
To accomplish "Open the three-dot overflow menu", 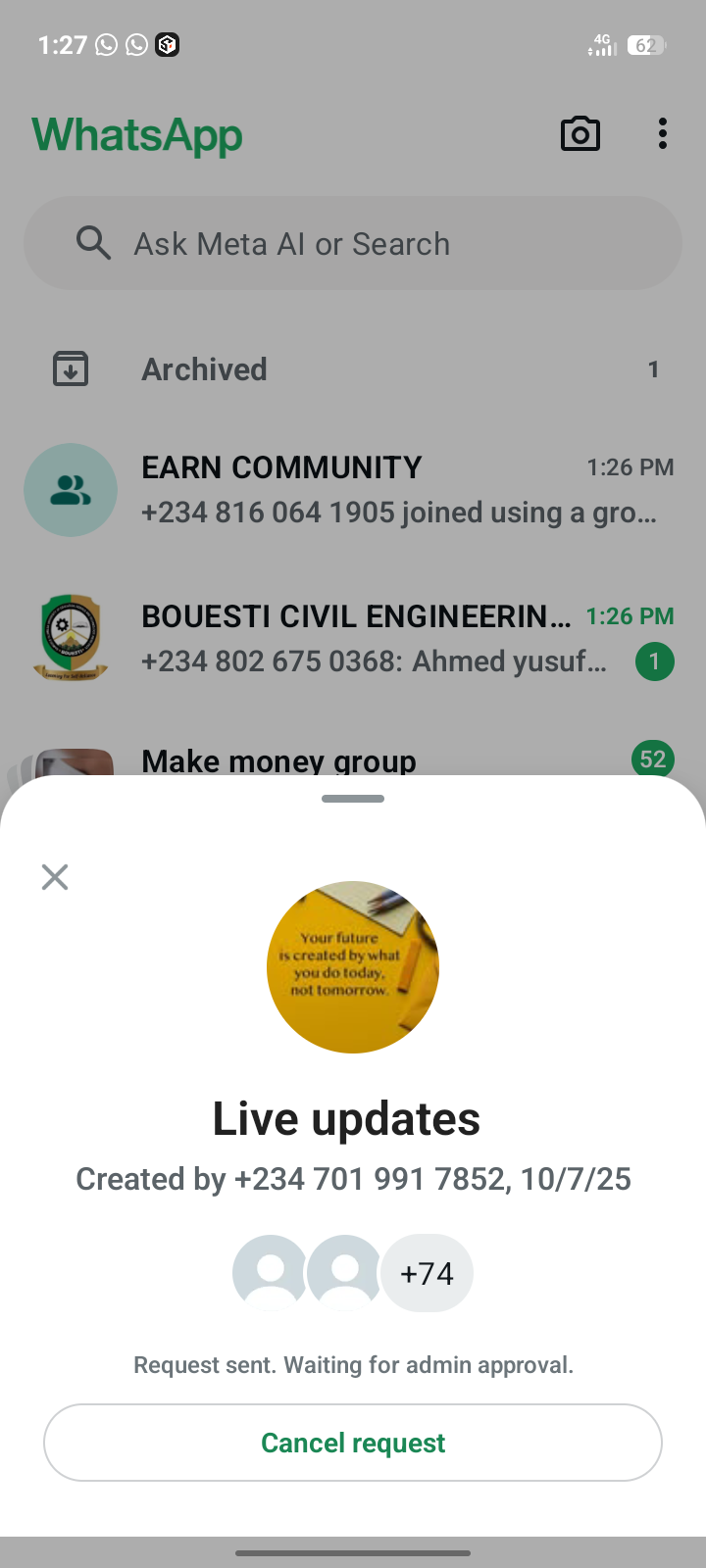I will pos(663,134).
